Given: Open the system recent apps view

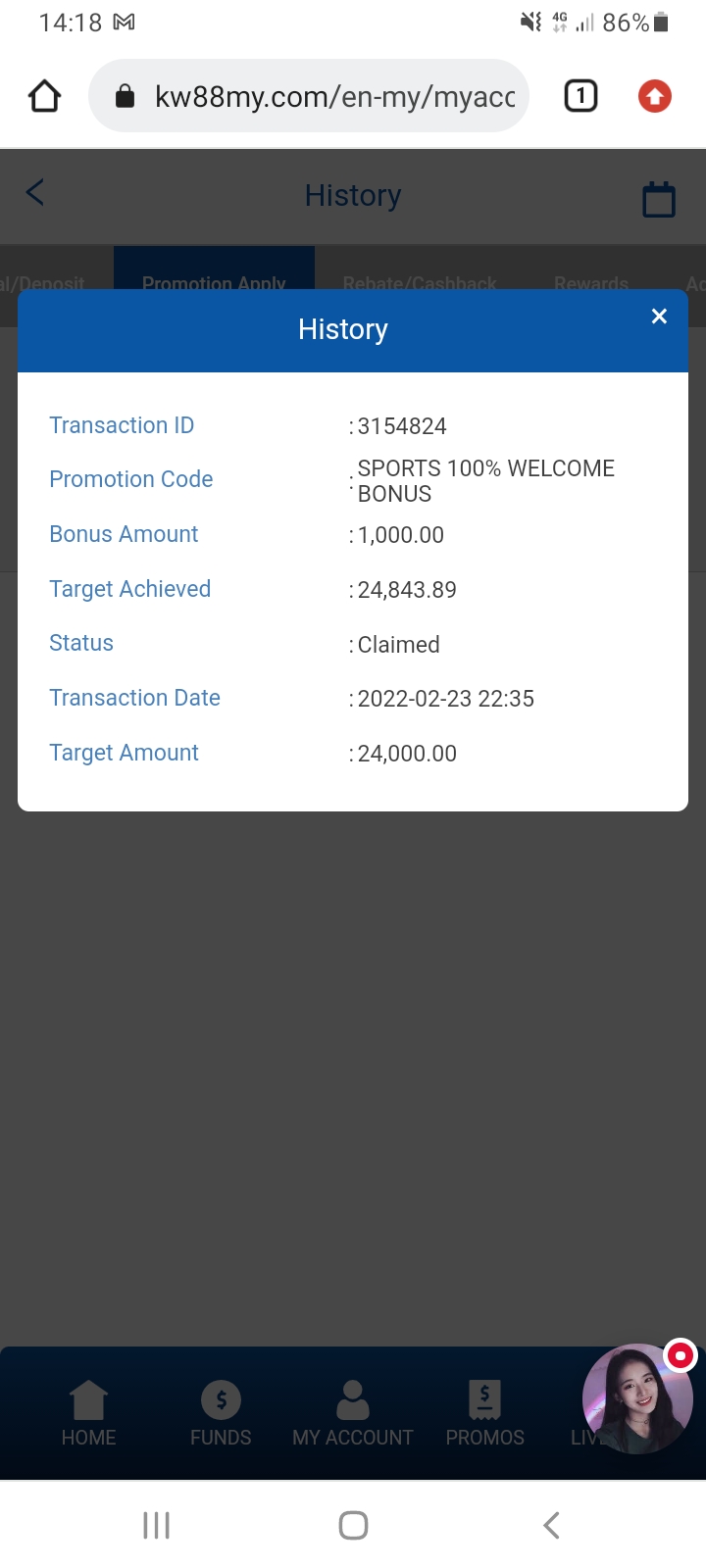Looking at the screenshot, I should tap(156, 1525).
